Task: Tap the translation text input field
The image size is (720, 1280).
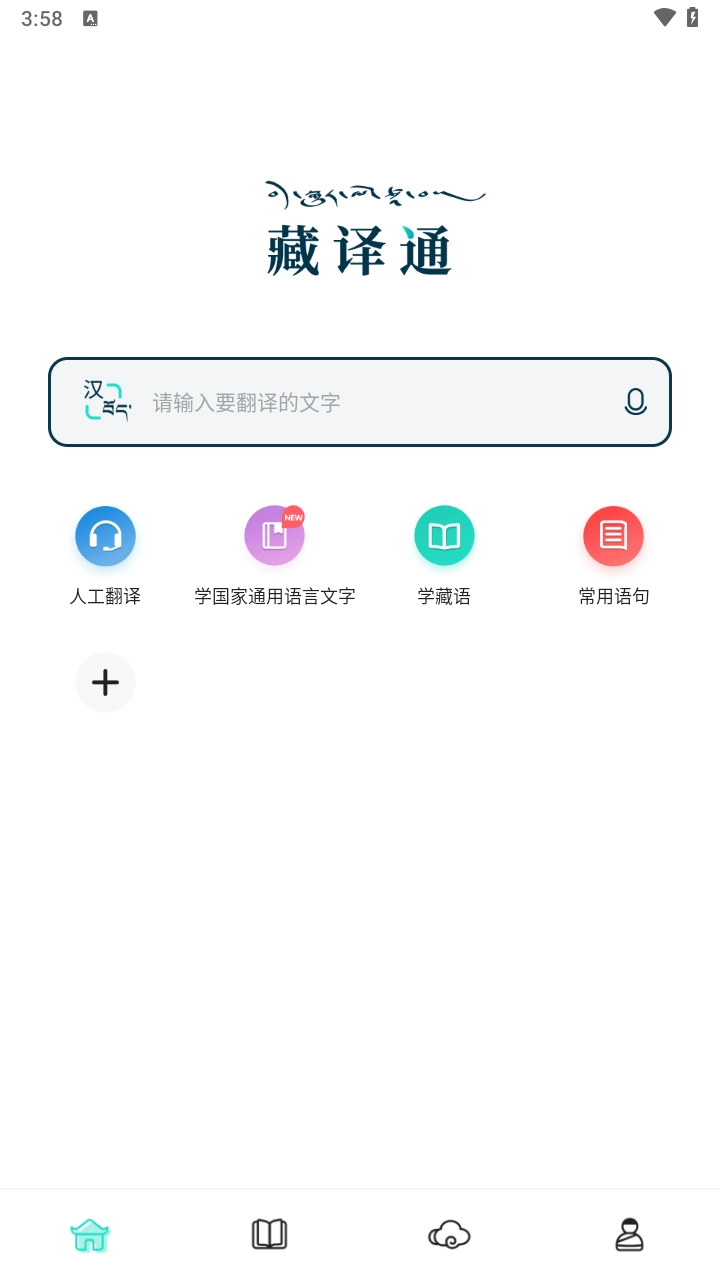Action: [x=380, y=402]
